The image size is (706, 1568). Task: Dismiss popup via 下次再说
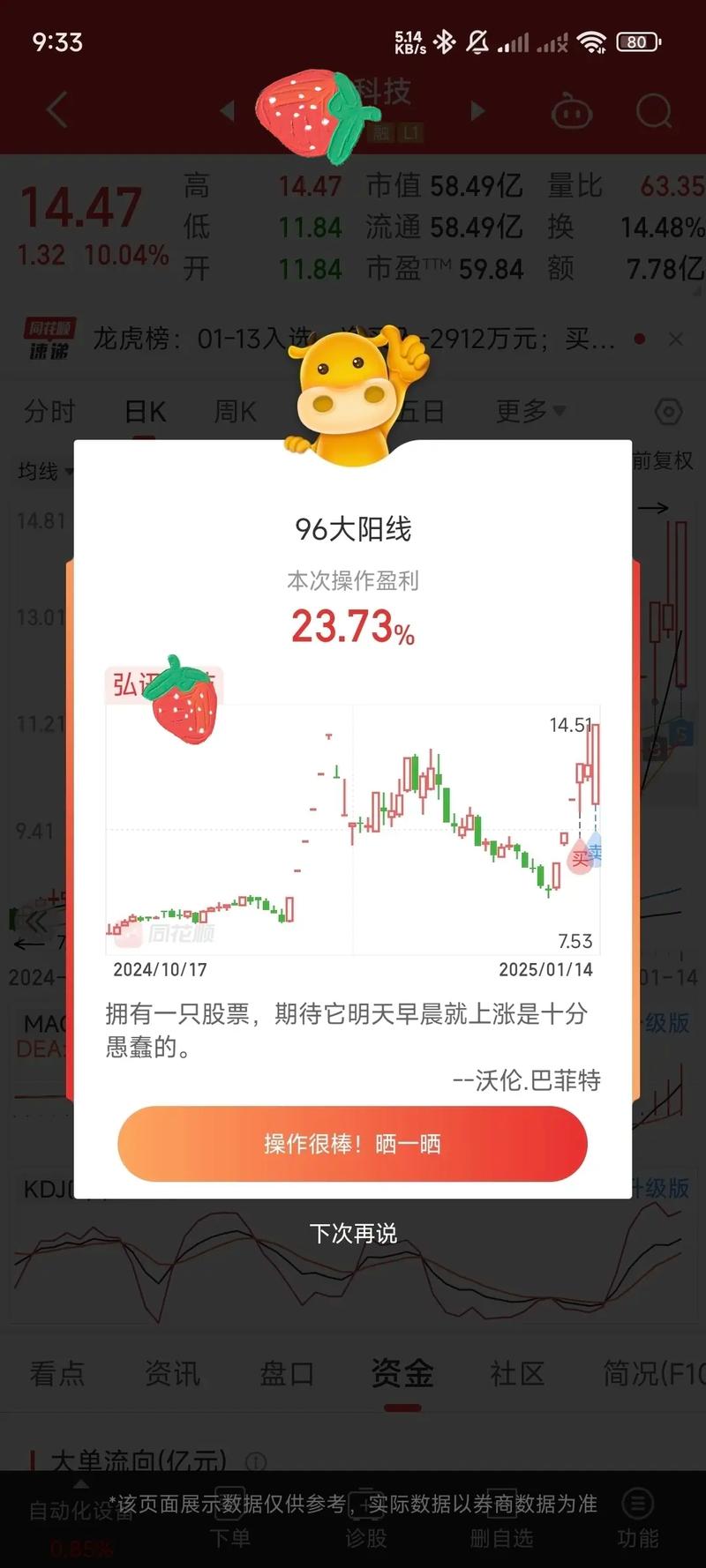[x=354, y=1234]
